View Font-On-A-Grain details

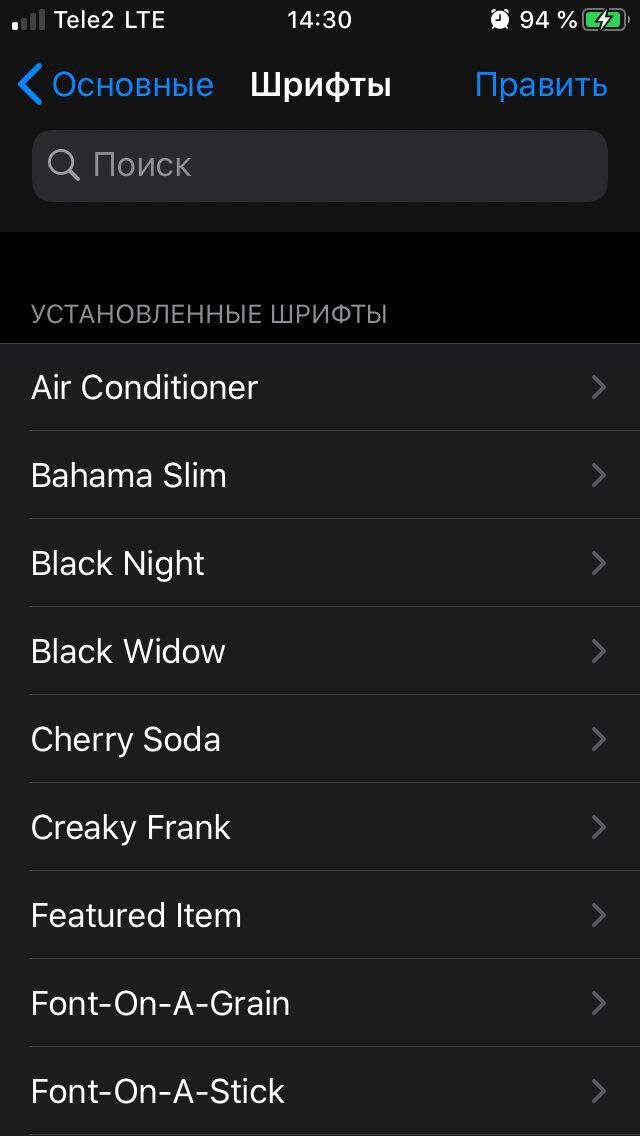[x=320, y=1003]
